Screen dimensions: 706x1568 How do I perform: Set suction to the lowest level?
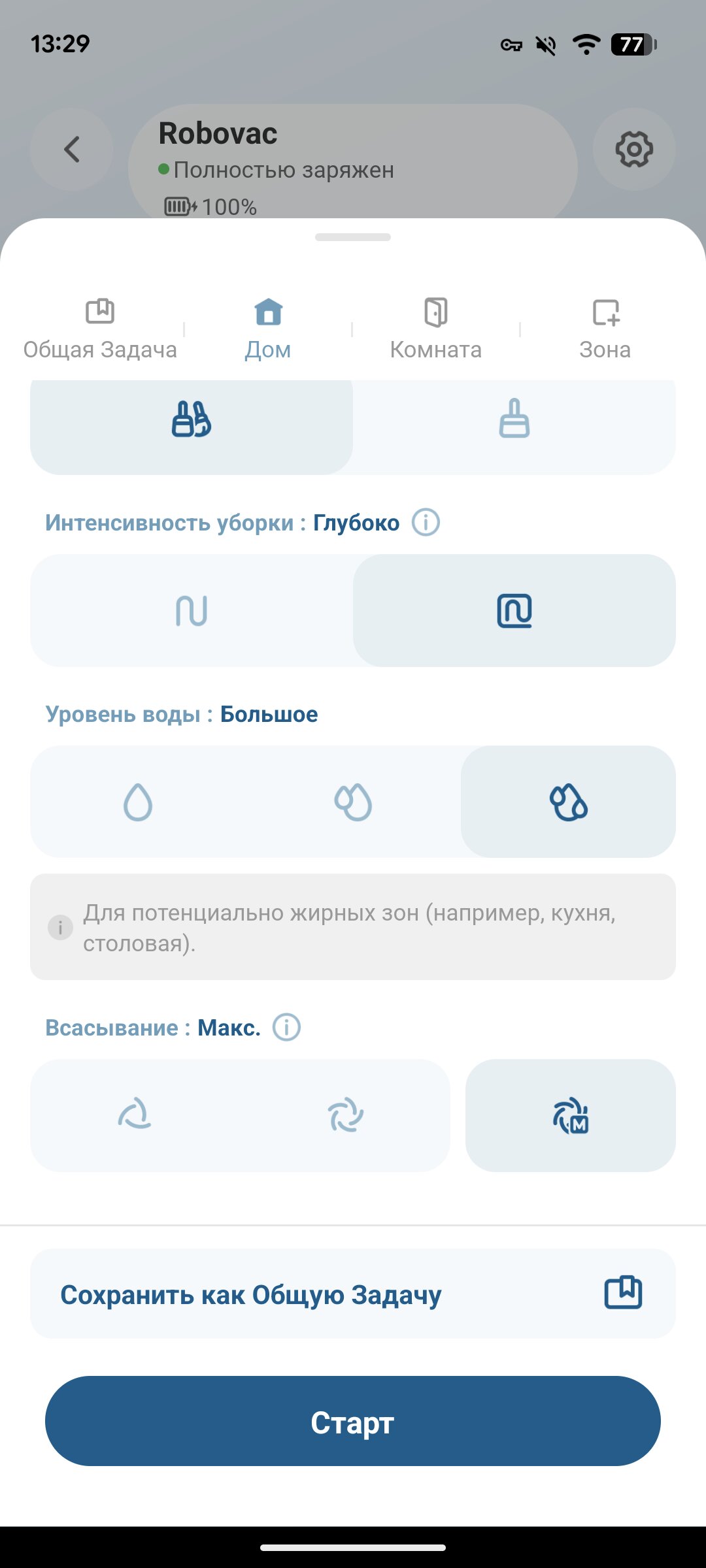[x=135, y=1115]
